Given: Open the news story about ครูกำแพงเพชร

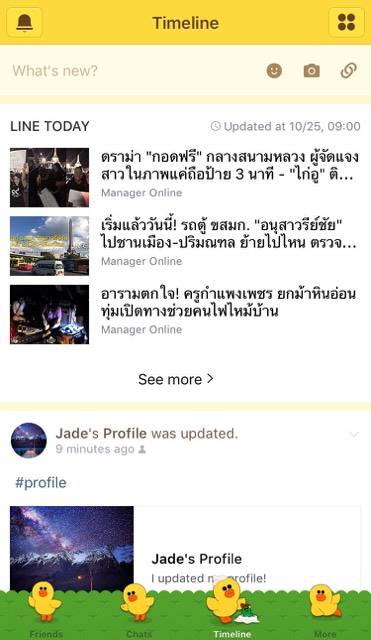Looking at the screenshot, I should (185, 314).
